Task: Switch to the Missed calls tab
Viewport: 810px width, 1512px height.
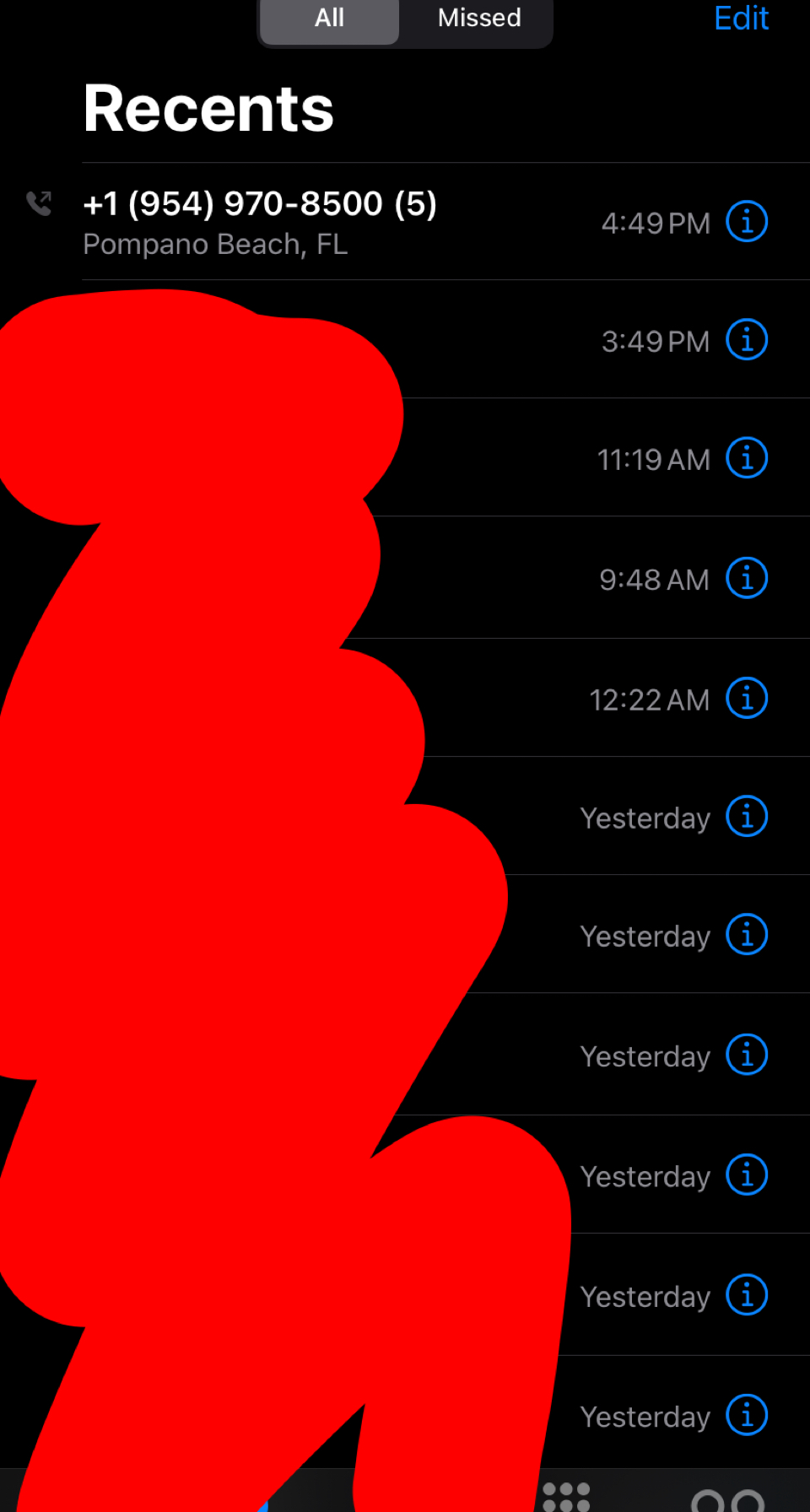Action: tap(478, 19)
